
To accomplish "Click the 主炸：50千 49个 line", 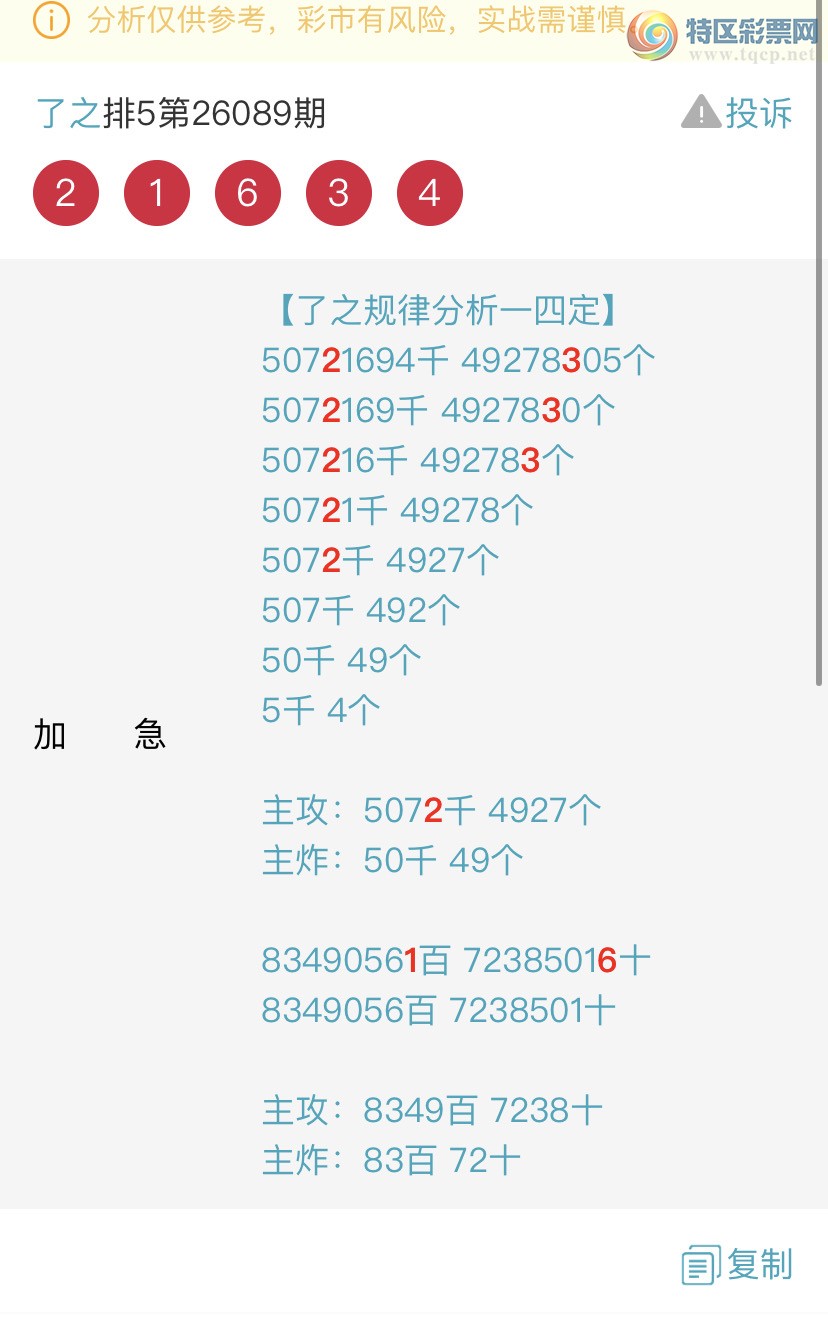I will pos(390,860).
